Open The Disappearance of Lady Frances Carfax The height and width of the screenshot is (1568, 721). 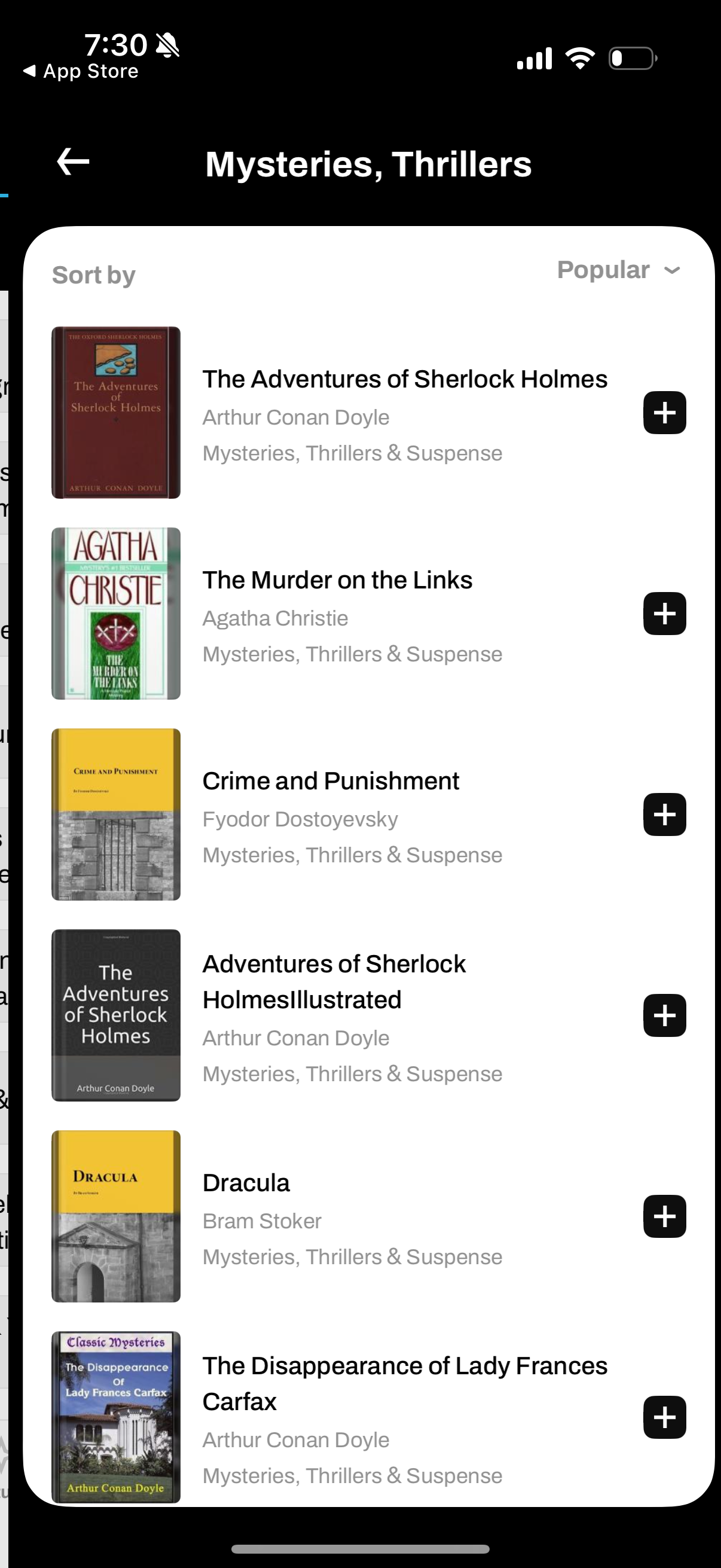pos(404,1383)
